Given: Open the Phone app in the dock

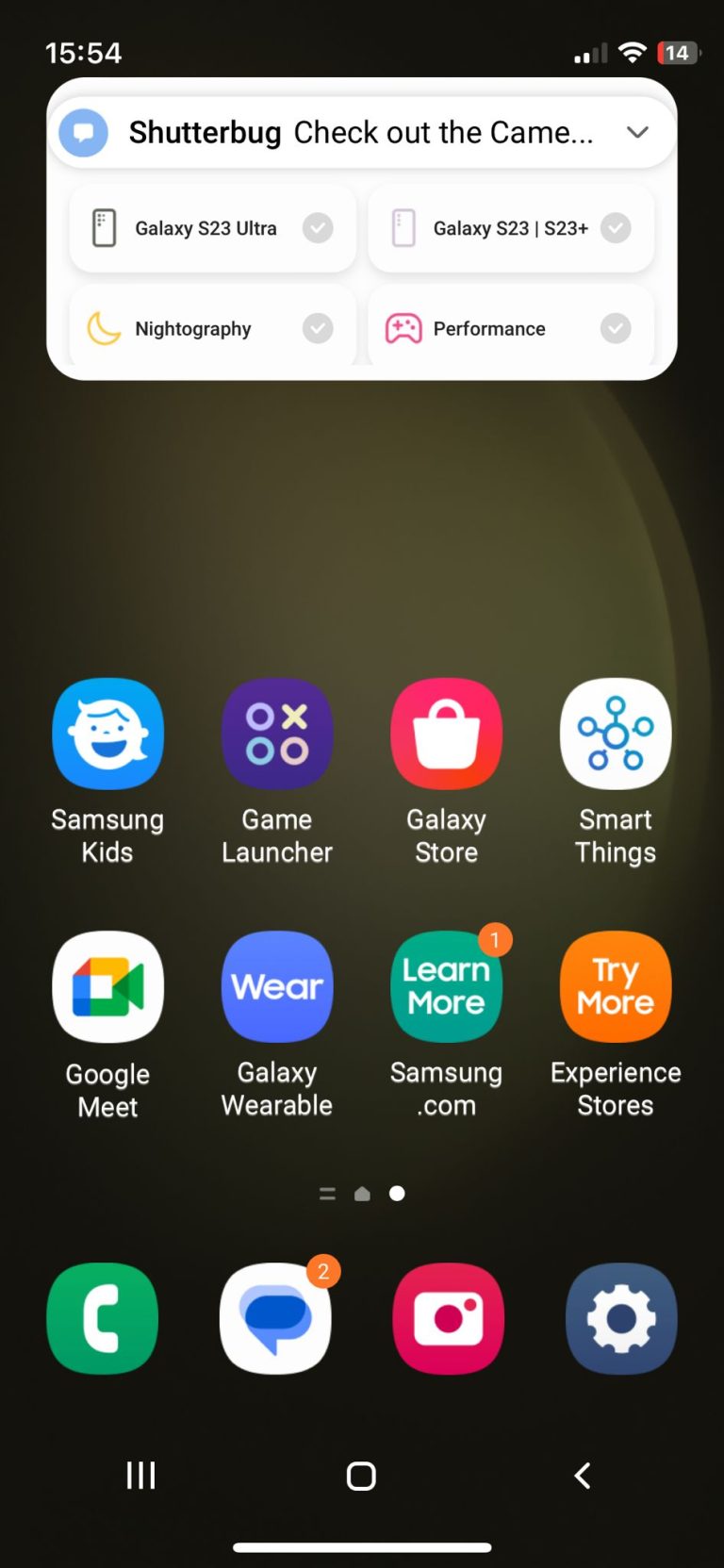Looking at the screenshot, I should point(102,1318).
